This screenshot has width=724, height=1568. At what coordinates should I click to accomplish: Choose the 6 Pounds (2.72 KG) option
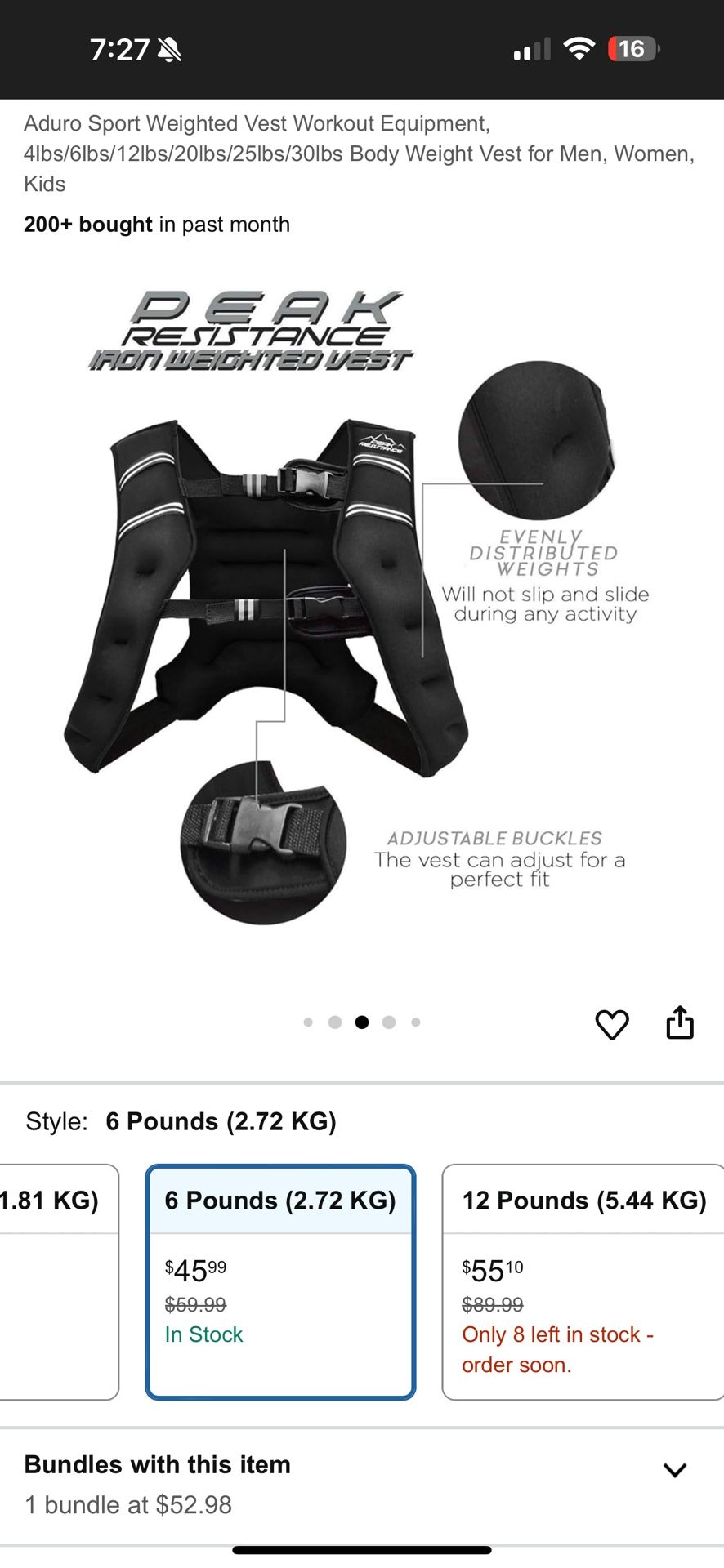[x=280, y=1281]
